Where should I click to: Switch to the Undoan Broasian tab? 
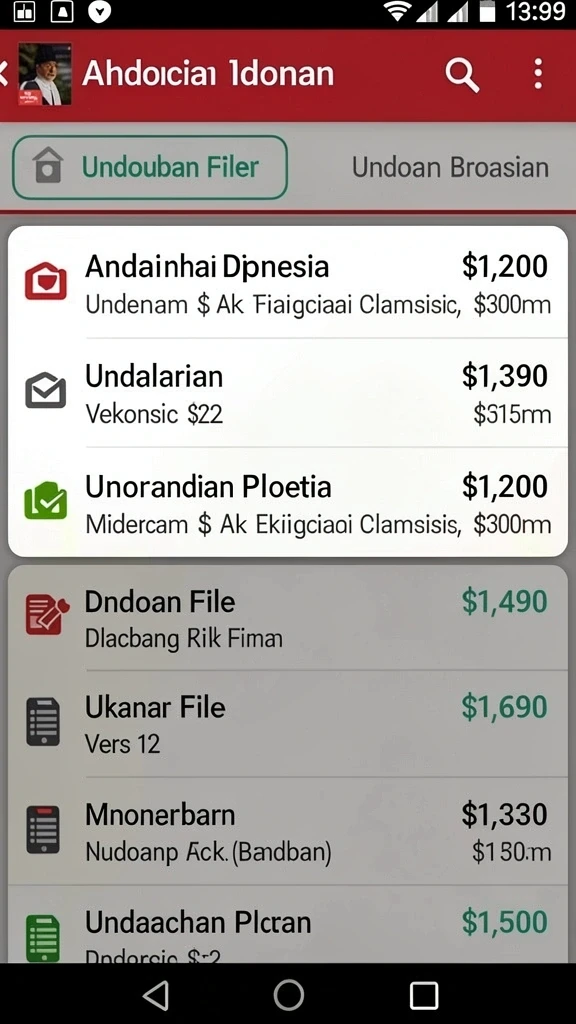pos(450,168)
